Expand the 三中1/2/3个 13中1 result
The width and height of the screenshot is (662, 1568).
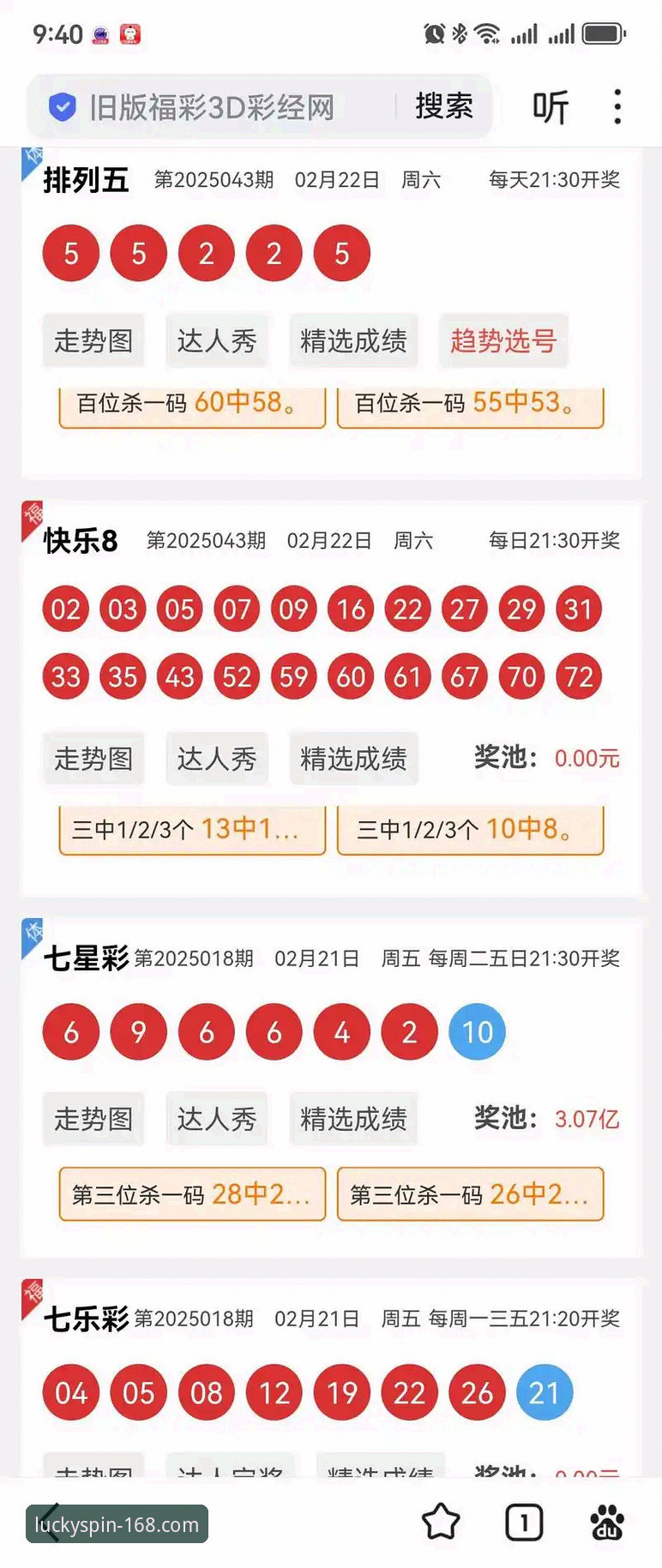tap(191, 829)
